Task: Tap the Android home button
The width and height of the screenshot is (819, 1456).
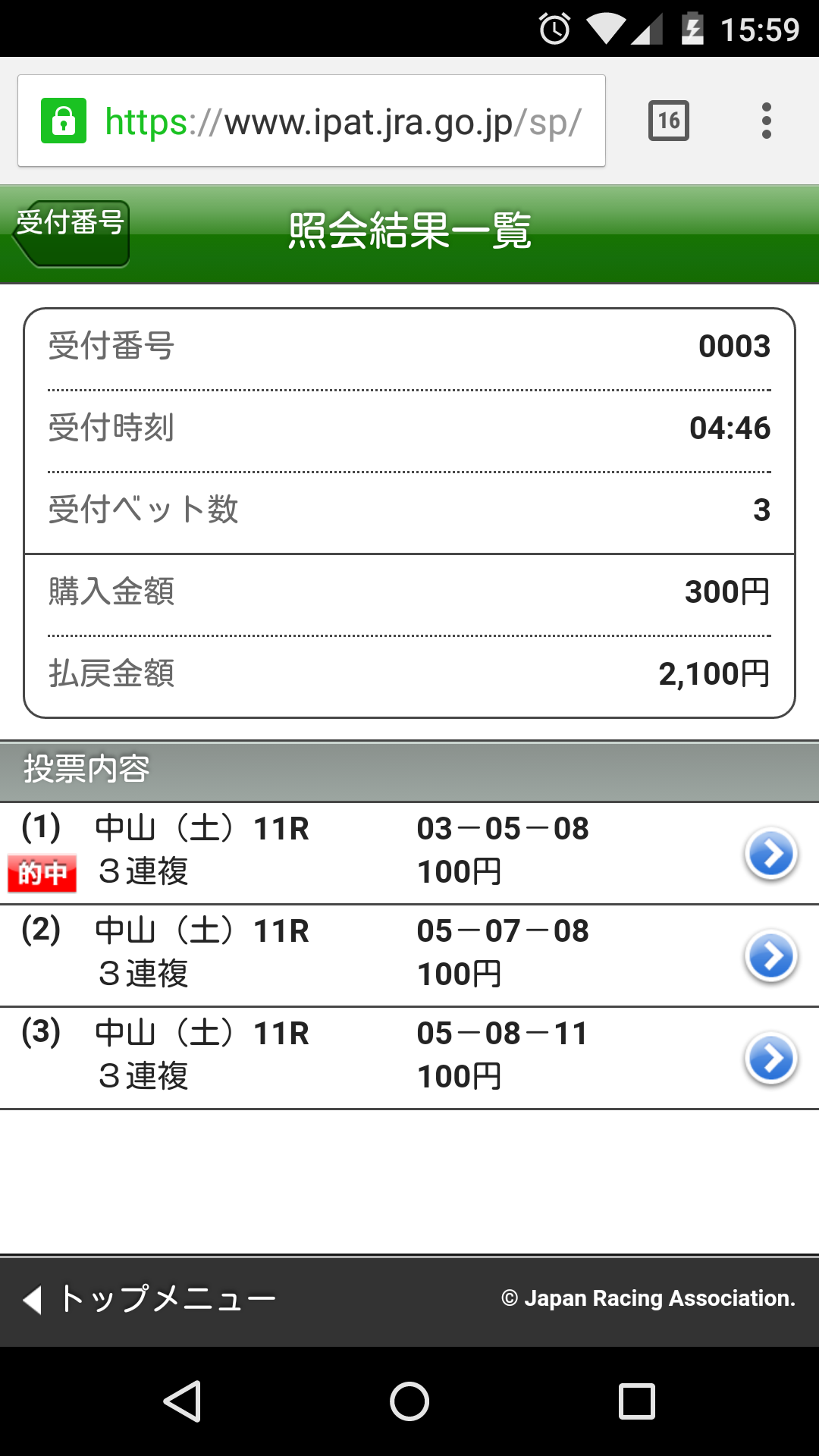Action: (409, 1401)
